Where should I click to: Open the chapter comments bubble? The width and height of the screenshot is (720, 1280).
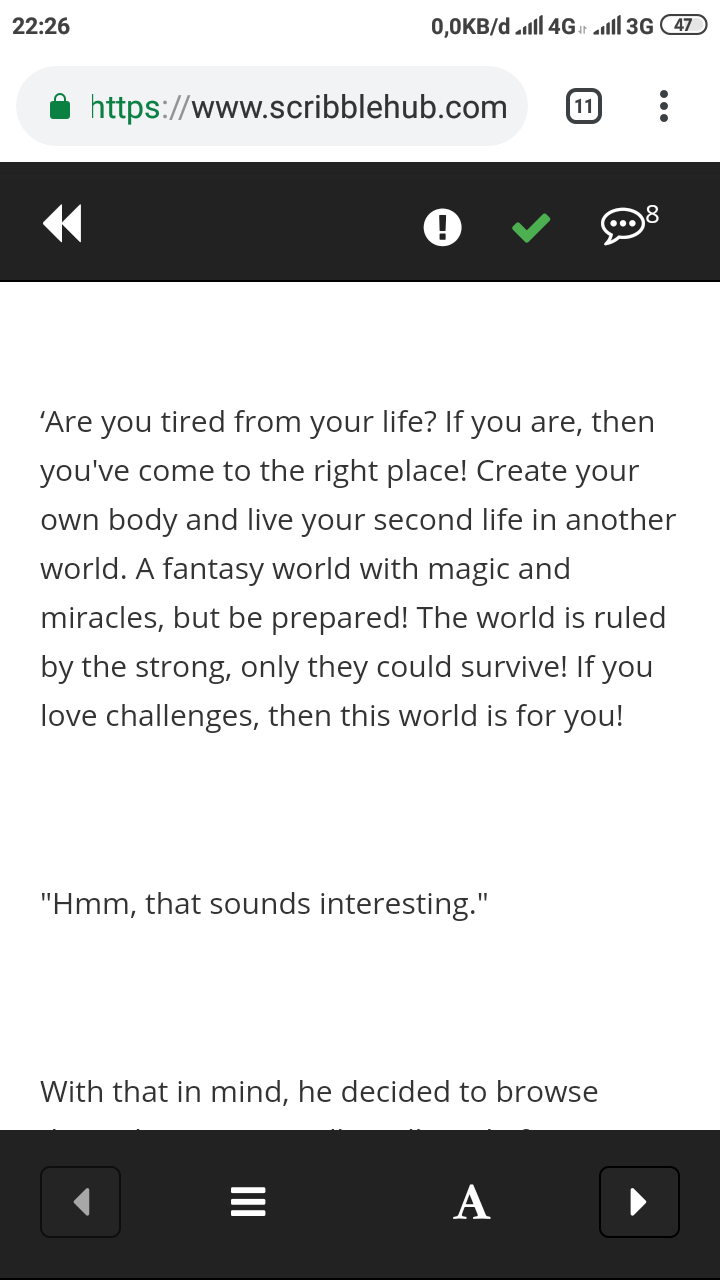tap(622, 225)
